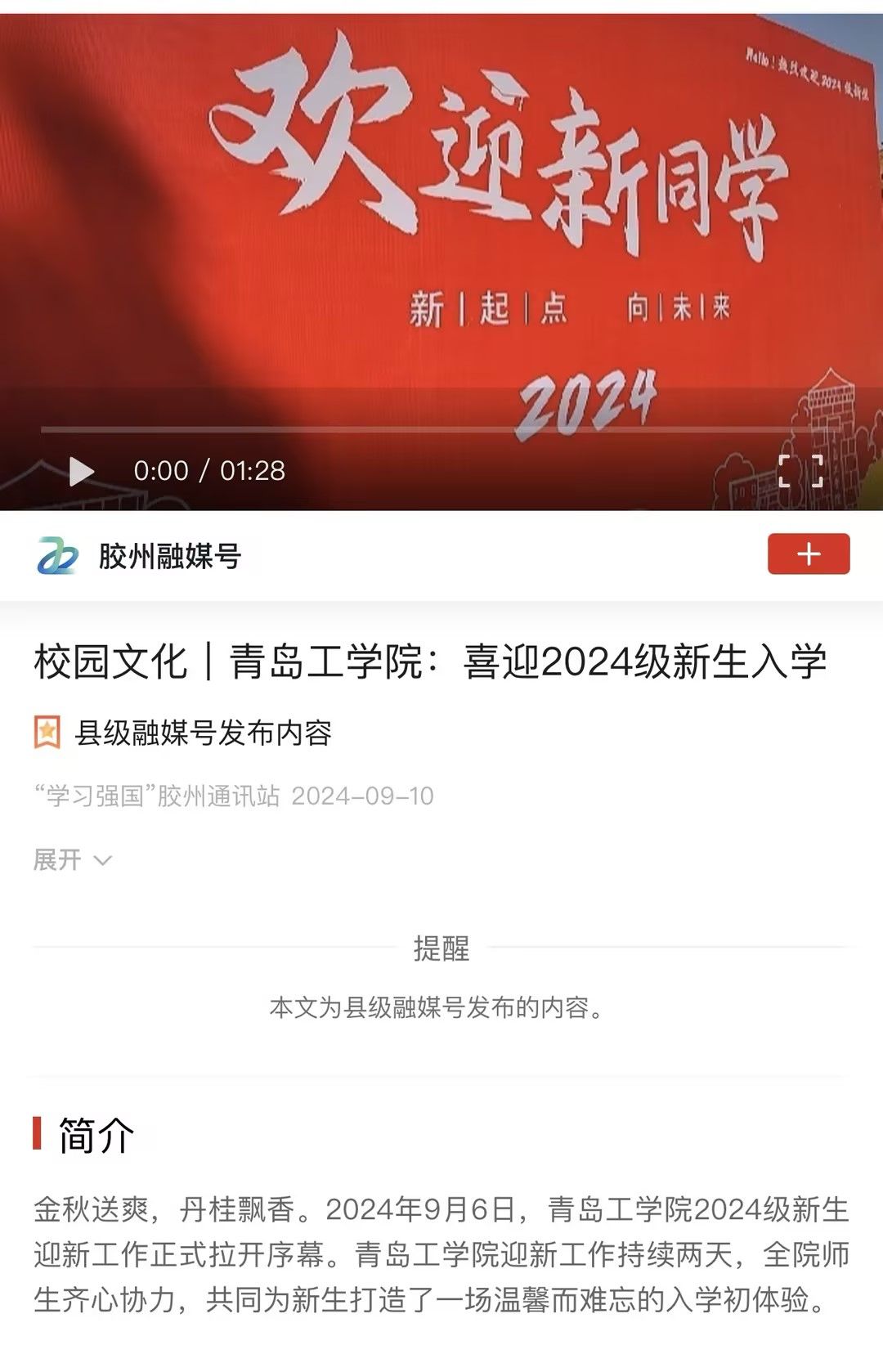The image size is (883, 1372).
Task: Expand details with 展开
Action: pyautogui.click(x=72, y=859)
